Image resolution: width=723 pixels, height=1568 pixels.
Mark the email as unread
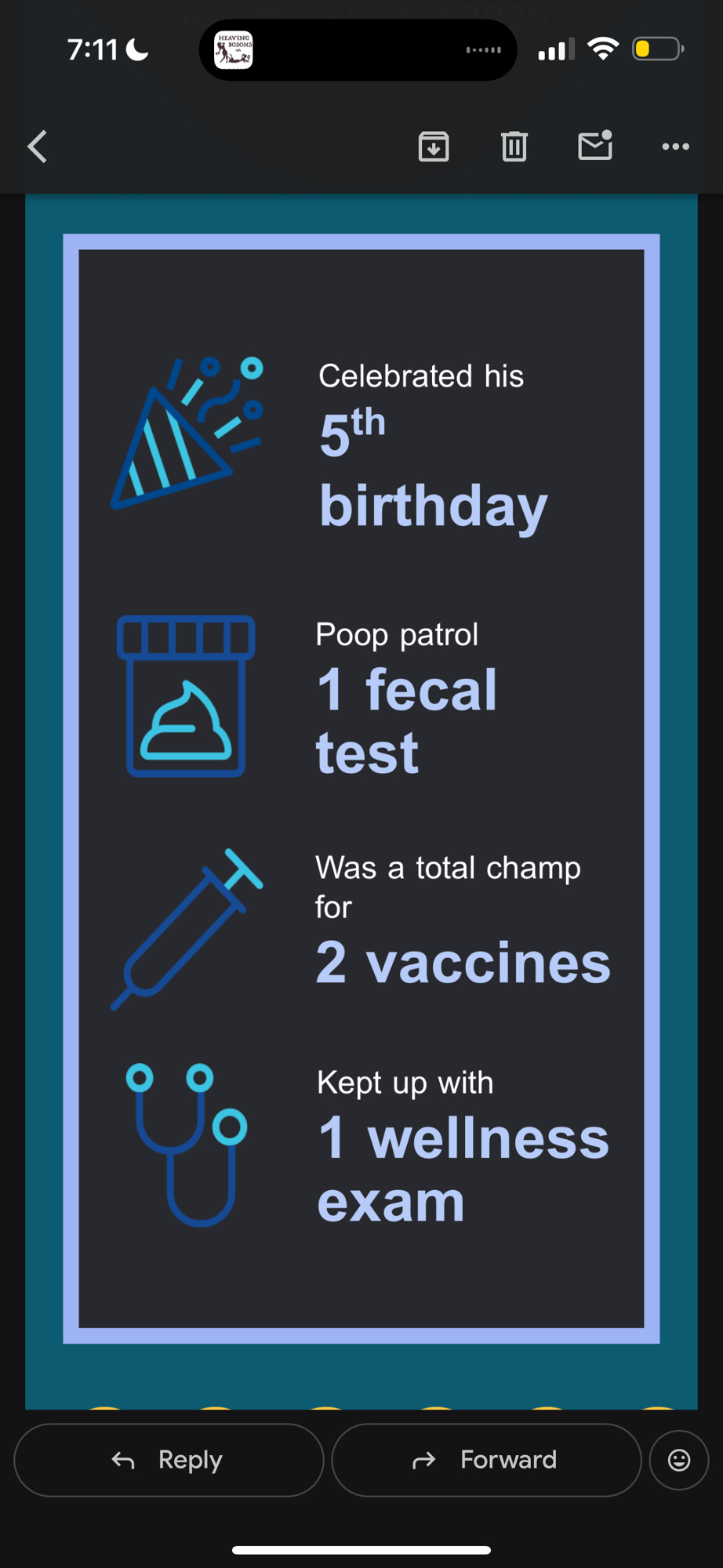(x=595, y=146)
